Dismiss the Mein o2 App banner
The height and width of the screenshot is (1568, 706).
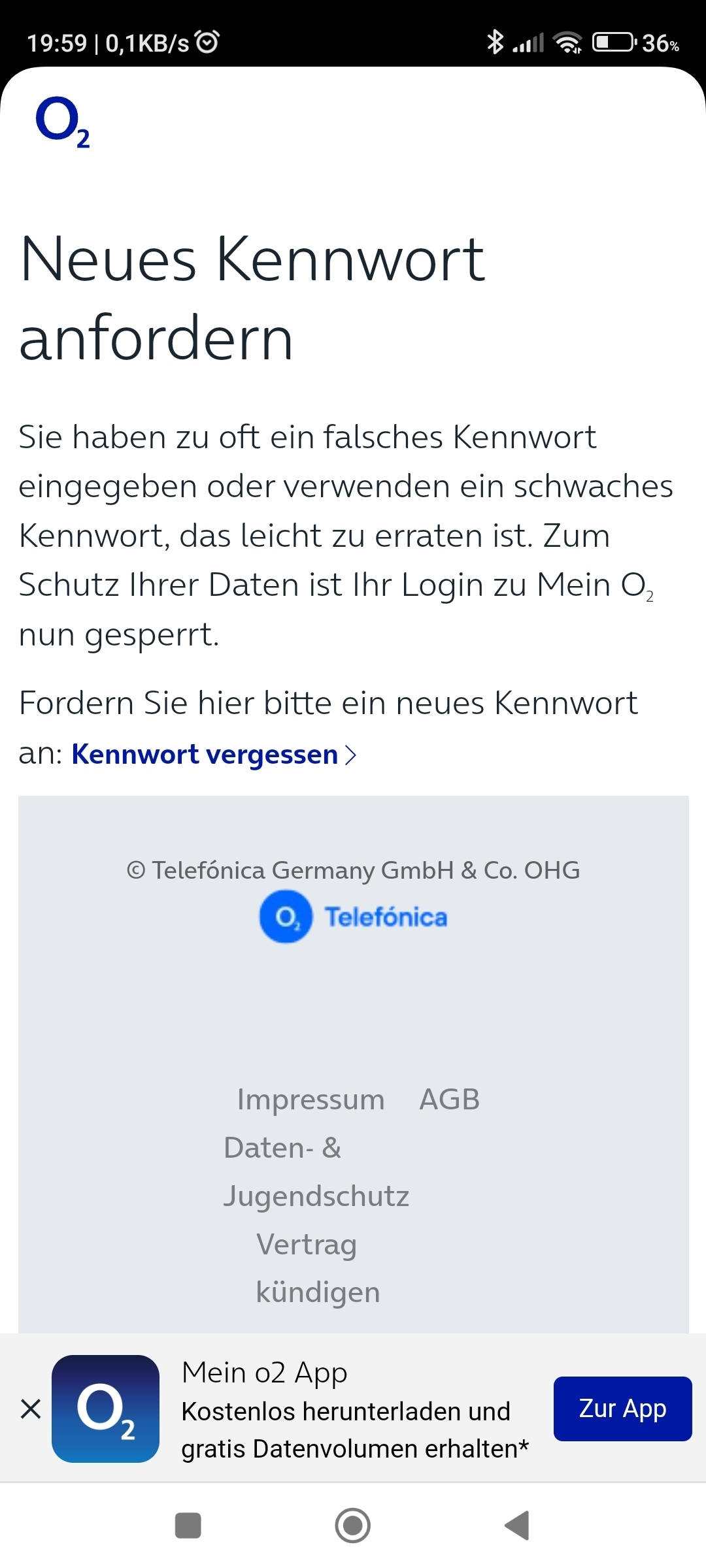[x=31, y=1409]
